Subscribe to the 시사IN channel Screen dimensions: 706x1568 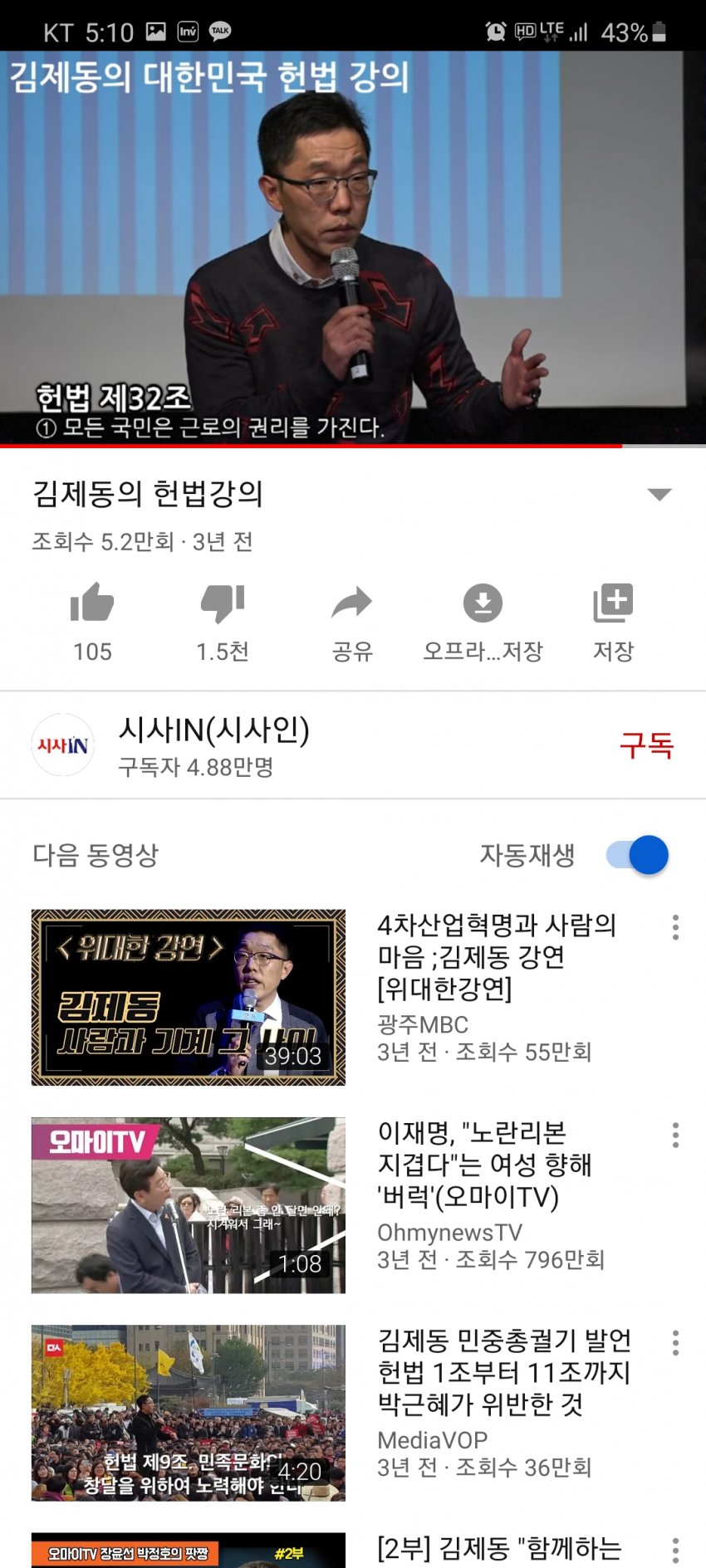click(646, 745)
